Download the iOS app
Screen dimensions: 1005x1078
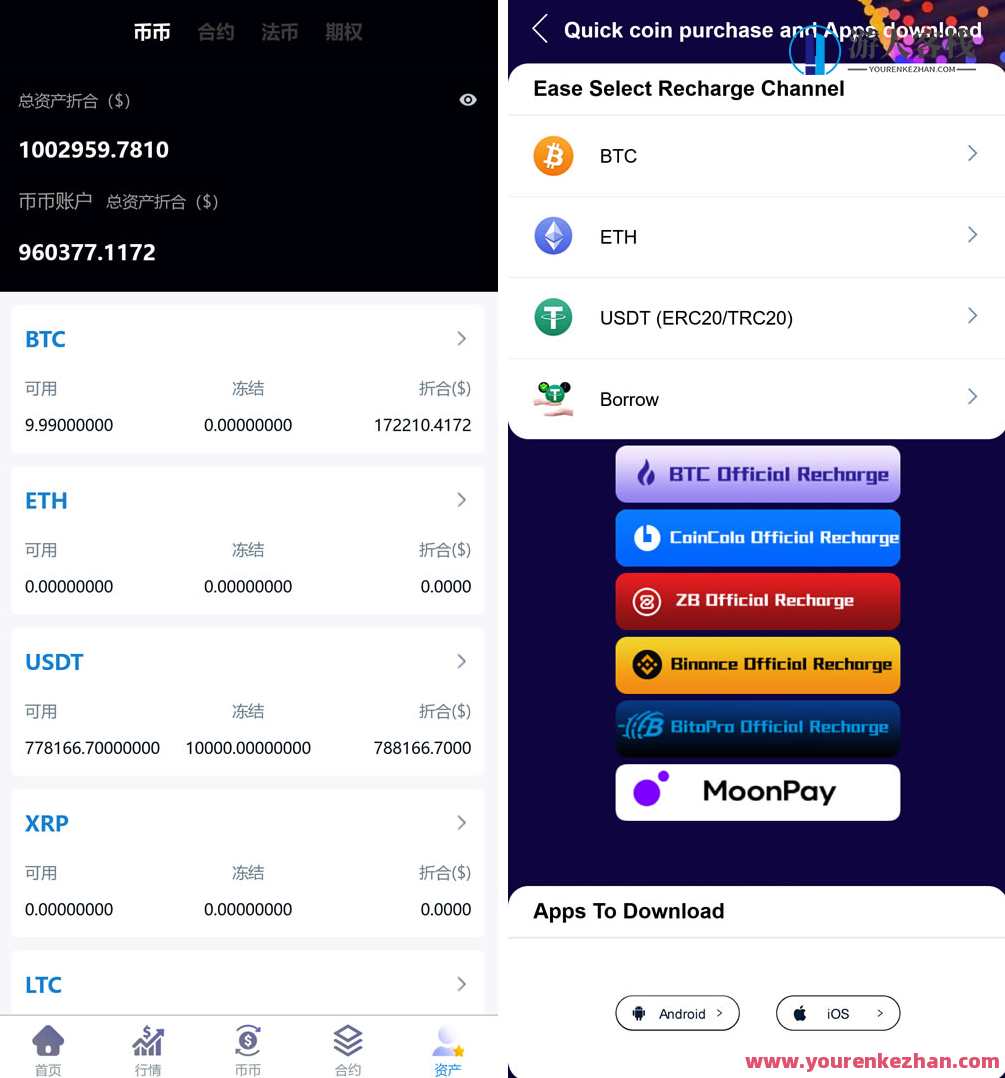tap(837, 1013)
